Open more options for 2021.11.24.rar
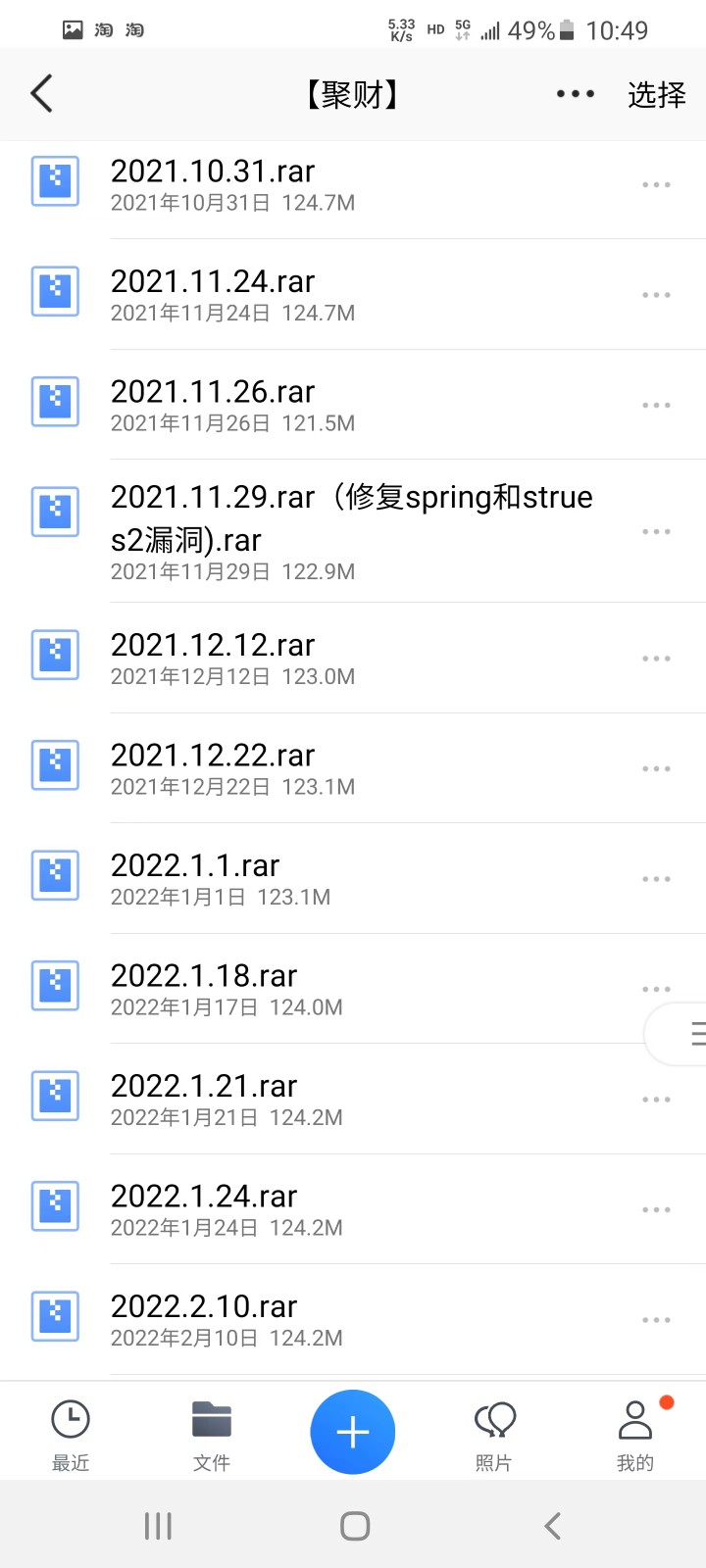The image size is (706, 1568). [x=655, y=295]
